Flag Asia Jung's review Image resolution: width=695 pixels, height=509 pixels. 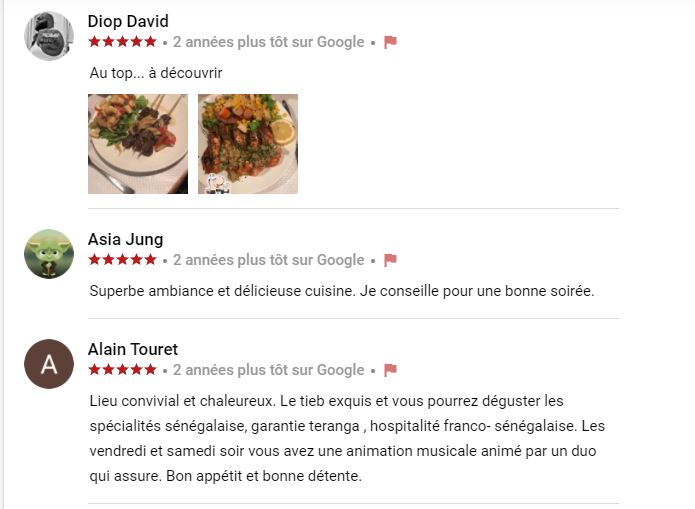tap(391, 260)
